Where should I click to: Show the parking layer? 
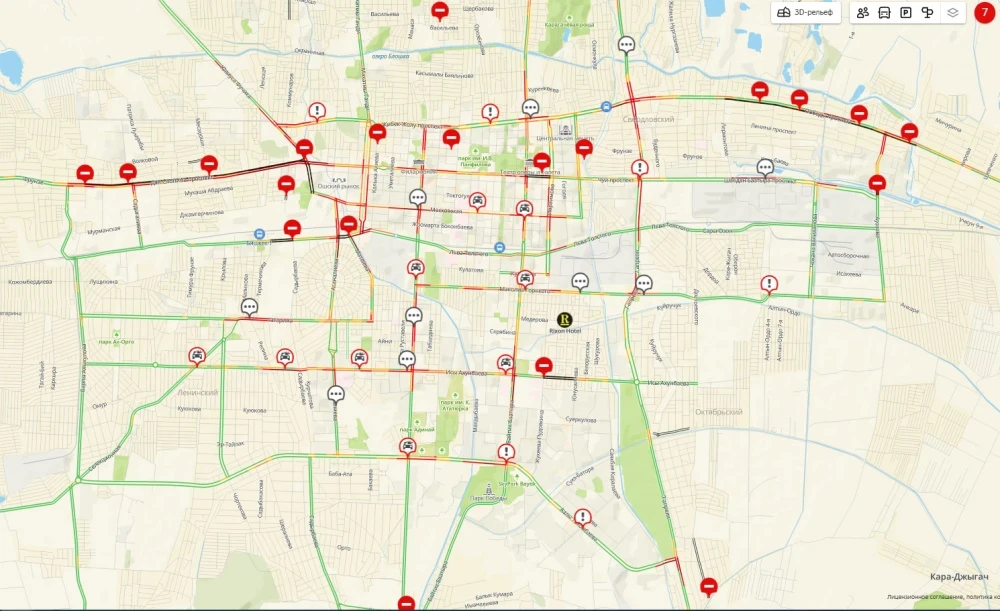(x=906, y=12)
